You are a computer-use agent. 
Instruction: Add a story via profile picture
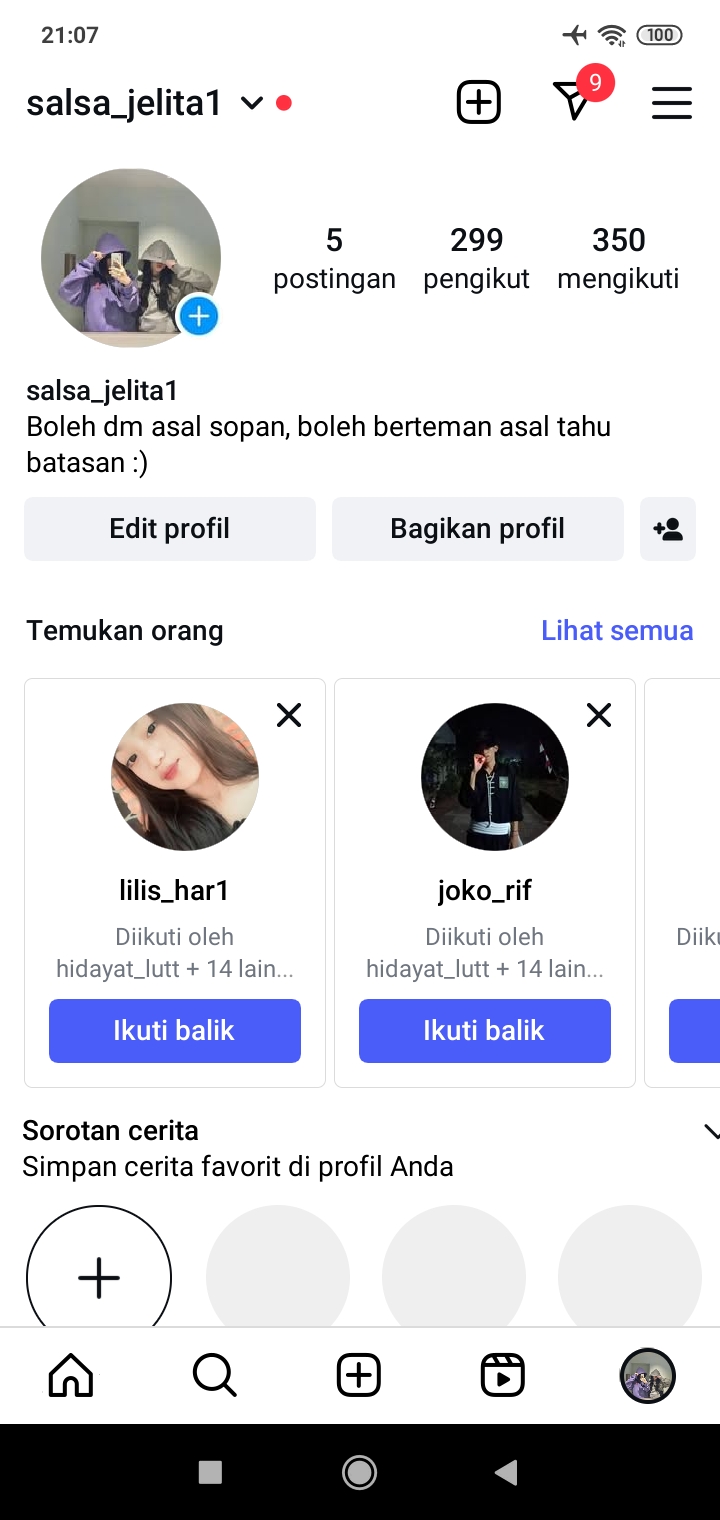[x=199, y=317]
